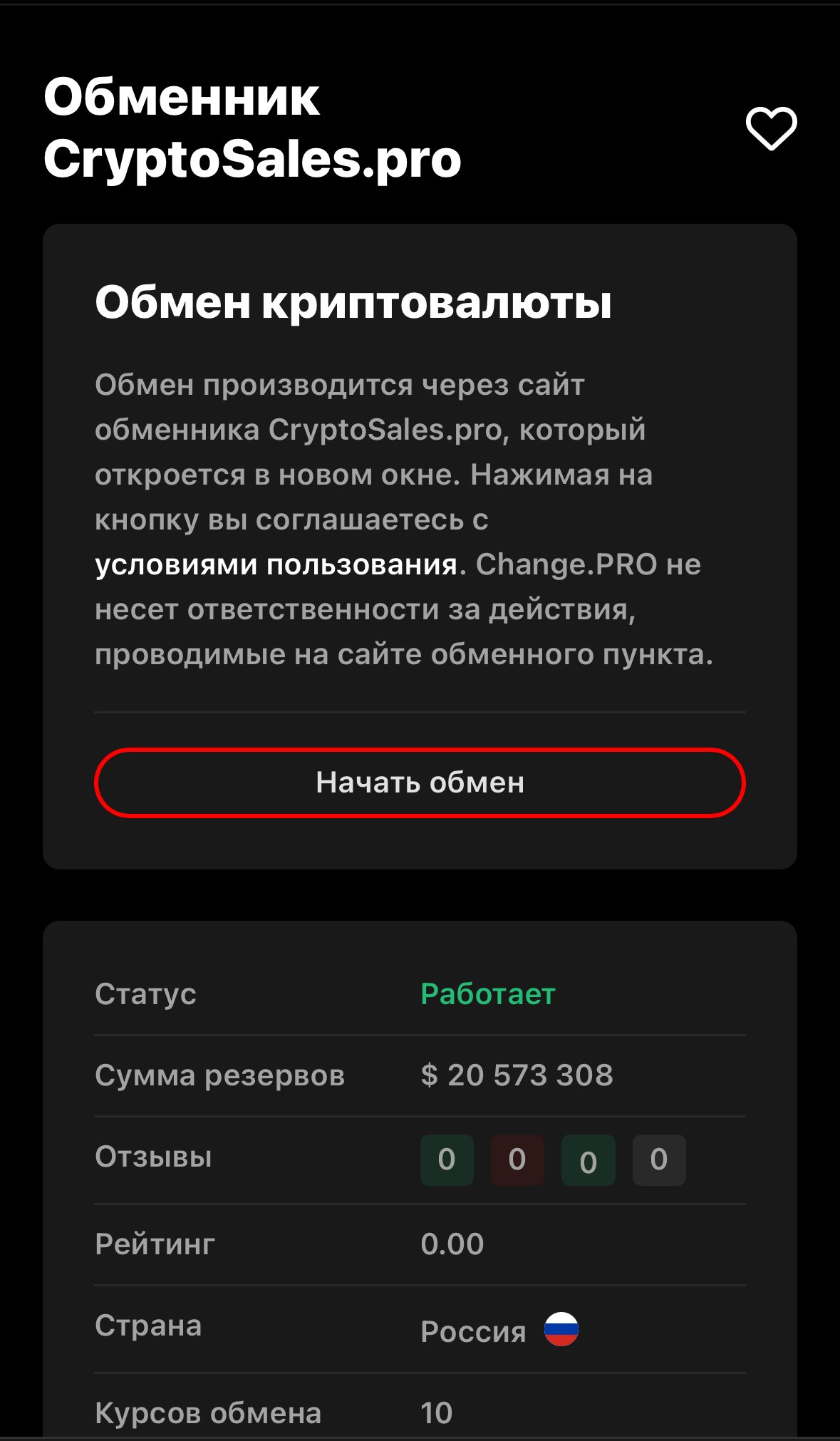The image size is (840, 1441).
Task: Add CryptoSales.pro to favorites with heart icon
Action: click(771, 129)
